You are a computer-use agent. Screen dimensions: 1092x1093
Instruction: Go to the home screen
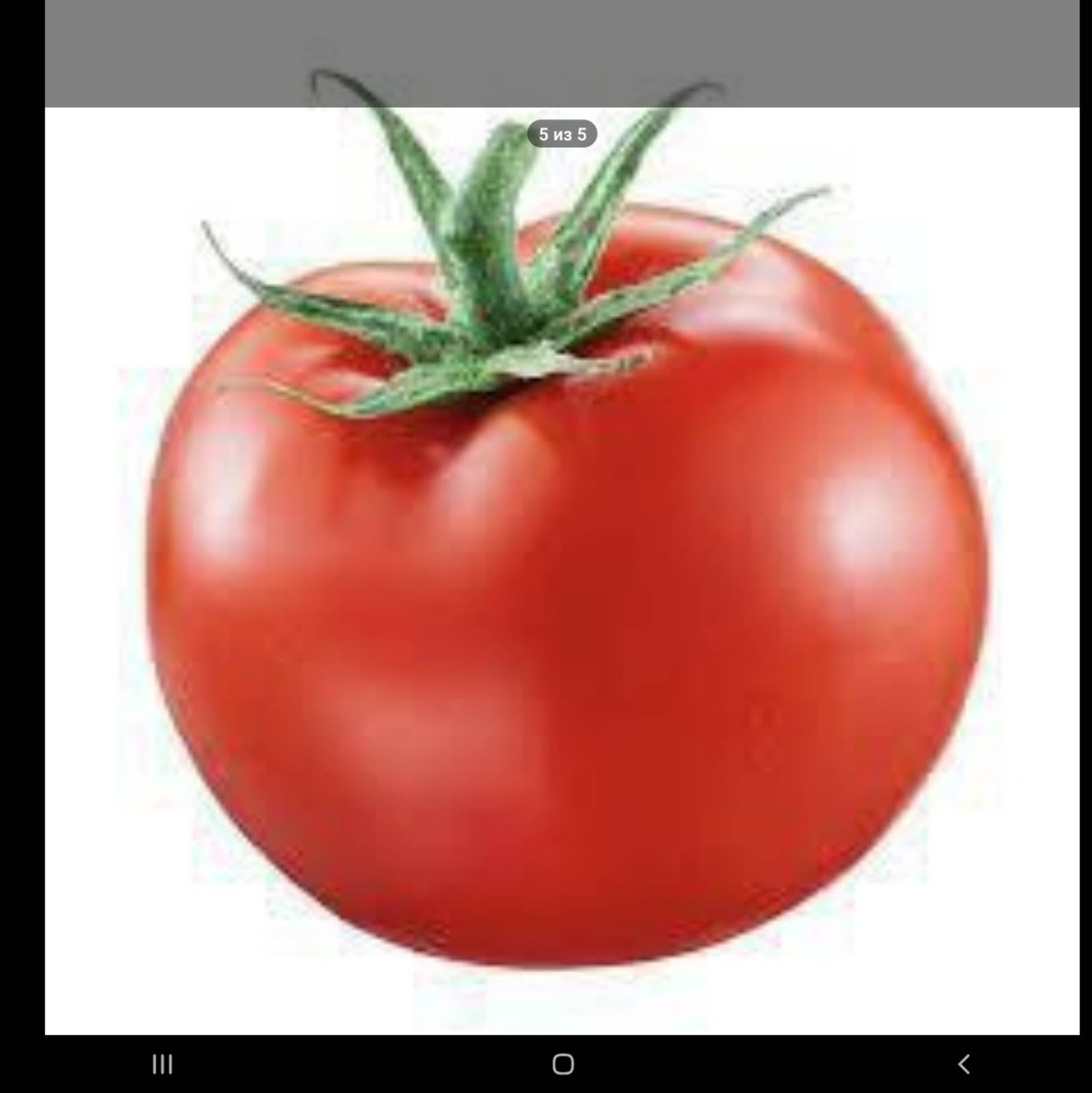click(562, 1064)
